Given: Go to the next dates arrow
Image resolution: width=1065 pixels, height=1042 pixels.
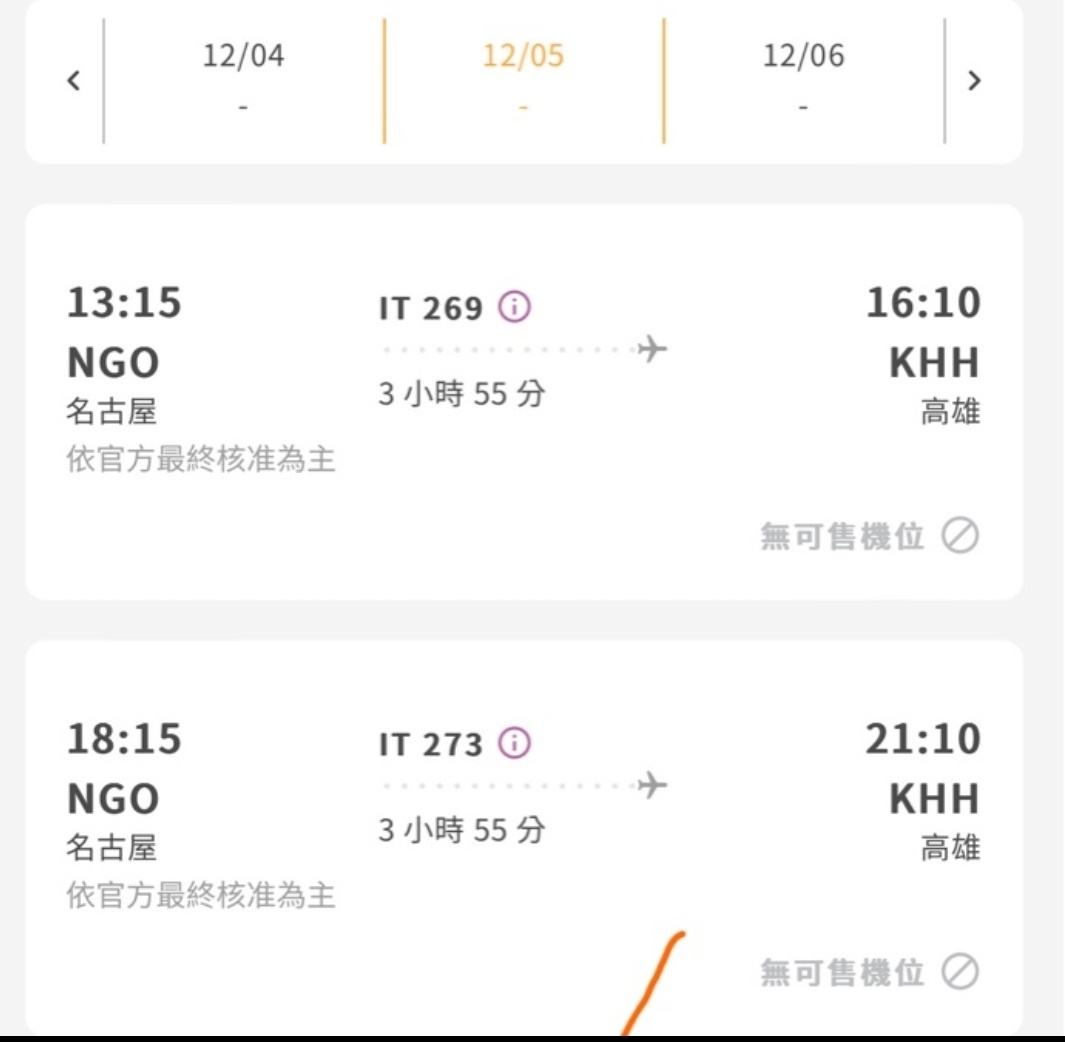Looking at the screenshot, I should tap(975, 81).
